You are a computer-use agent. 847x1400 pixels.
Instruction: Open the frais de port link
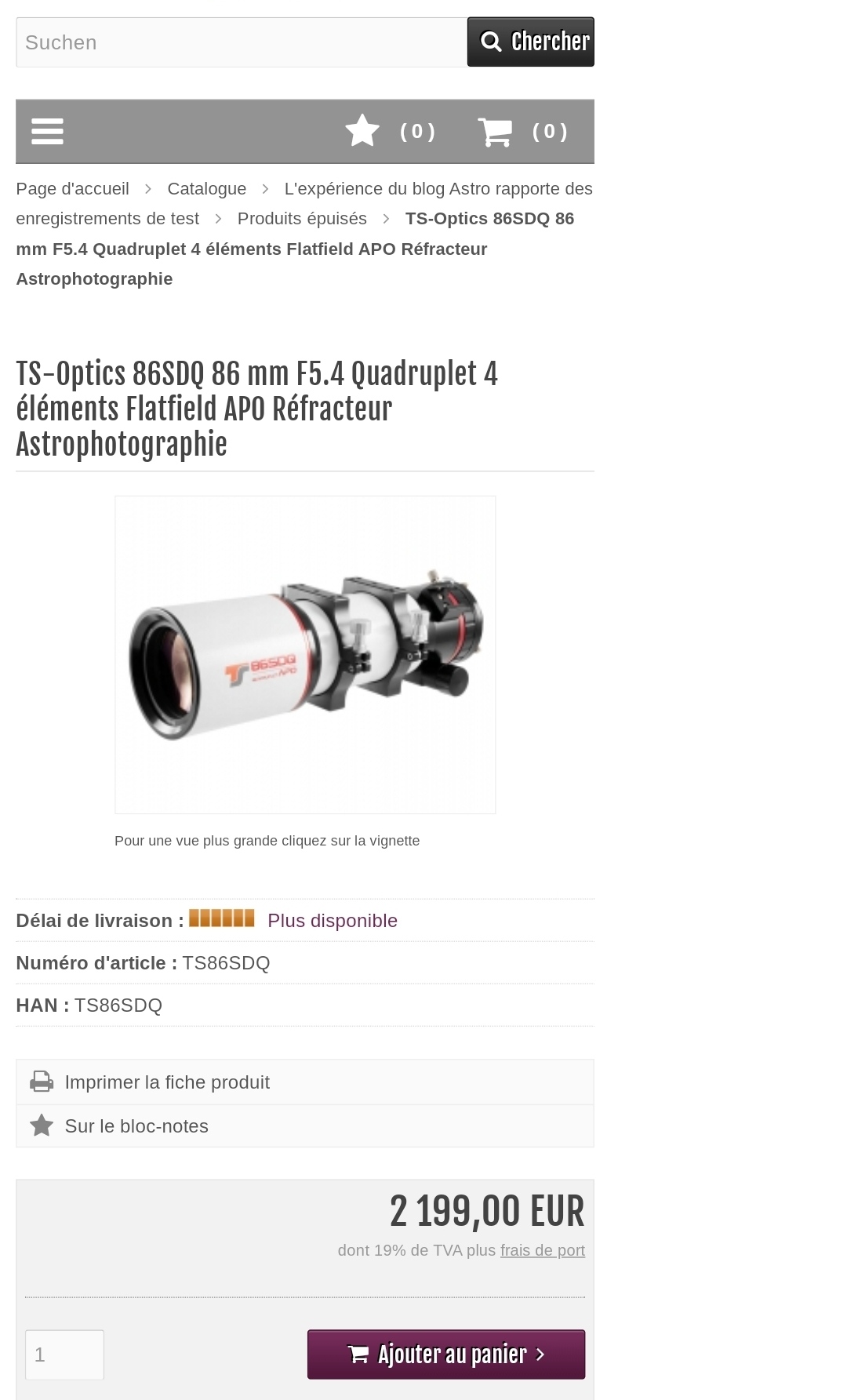coord(542,1250)
